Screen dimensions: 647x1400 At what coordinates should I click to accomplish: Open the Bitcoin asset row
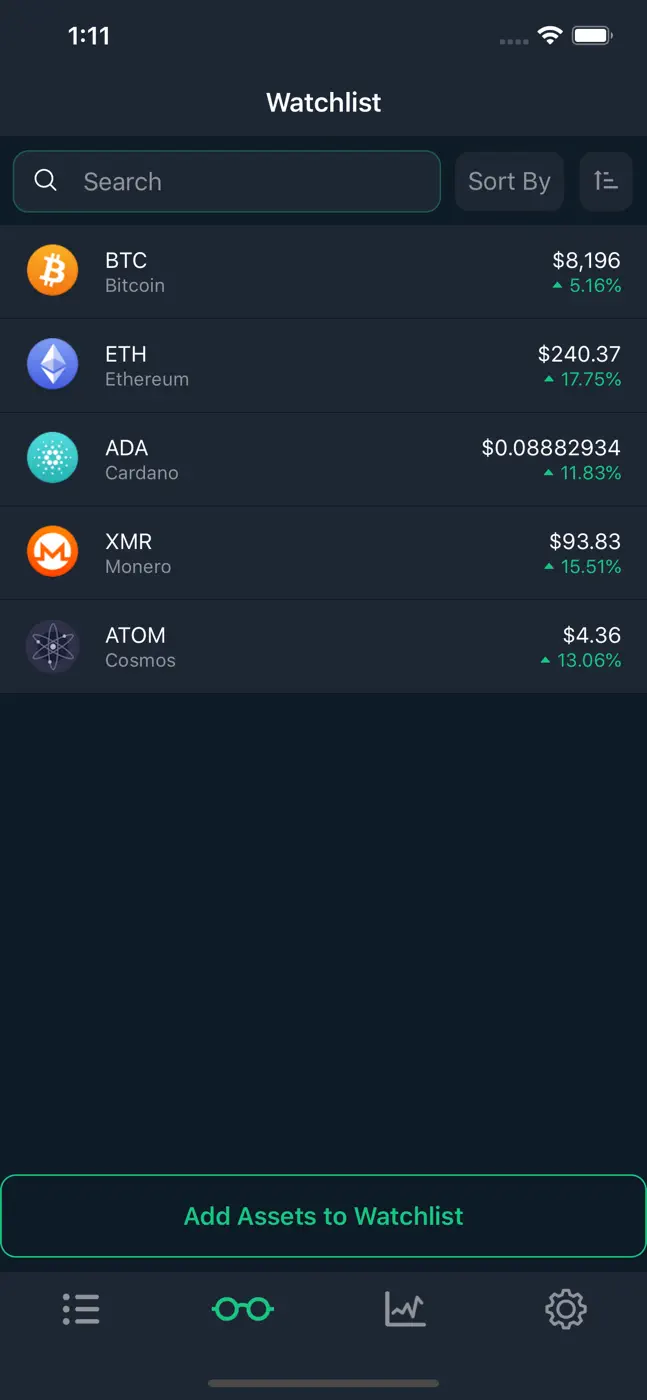(323, 272)
